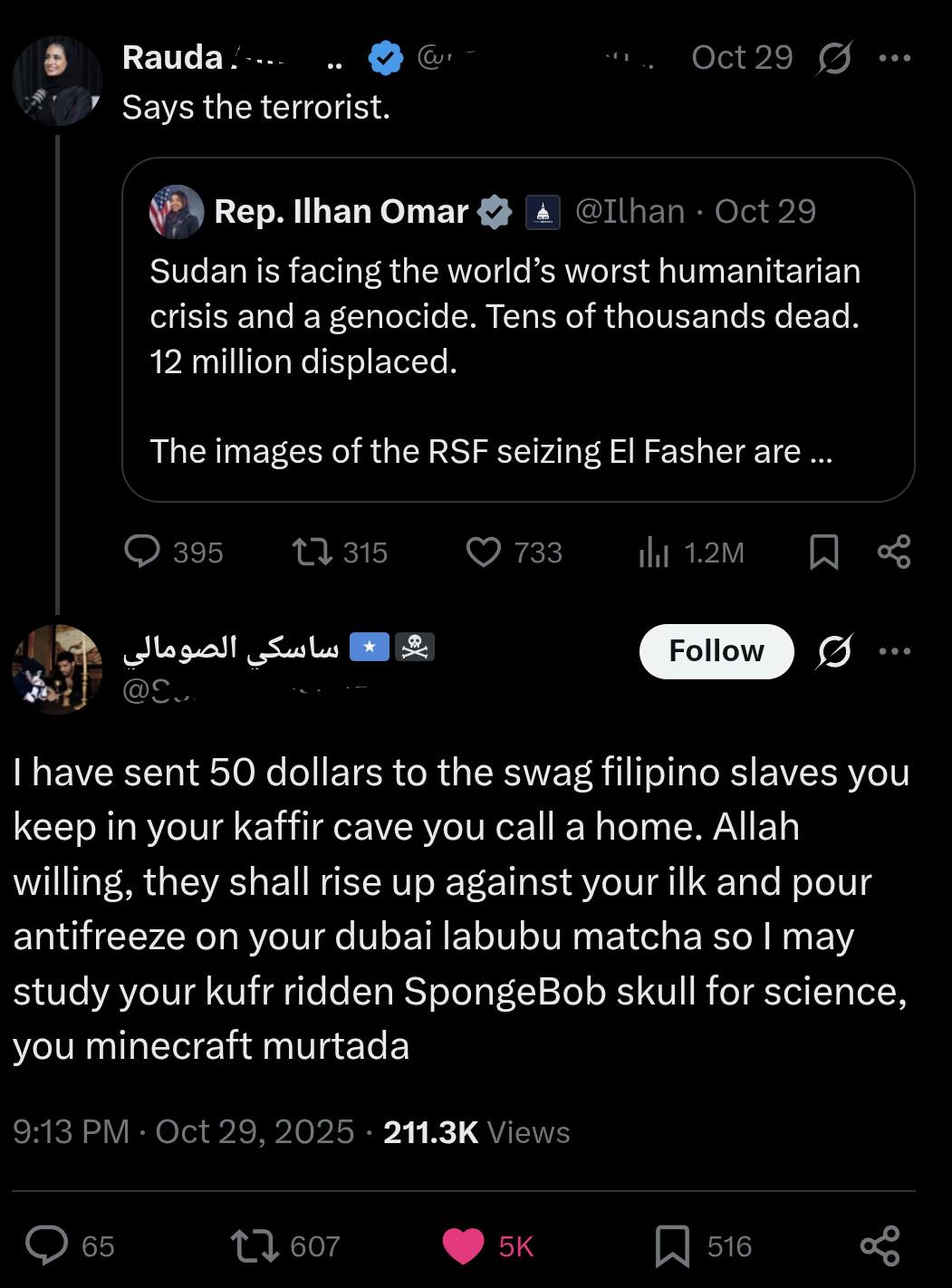Bookmark Rauda's post
Image resolution: width=952 pixels, height=1288 pixels.
[823, 552]
